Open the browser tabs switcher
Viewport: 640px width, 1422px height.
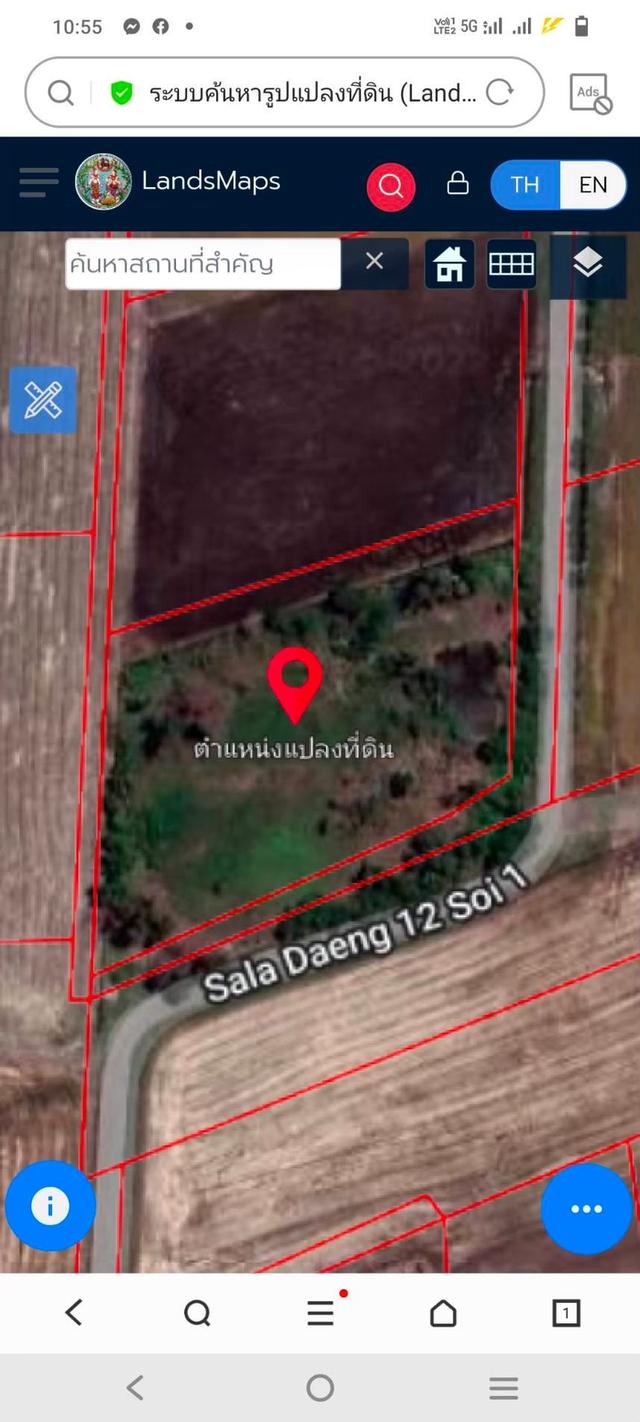566,1312
